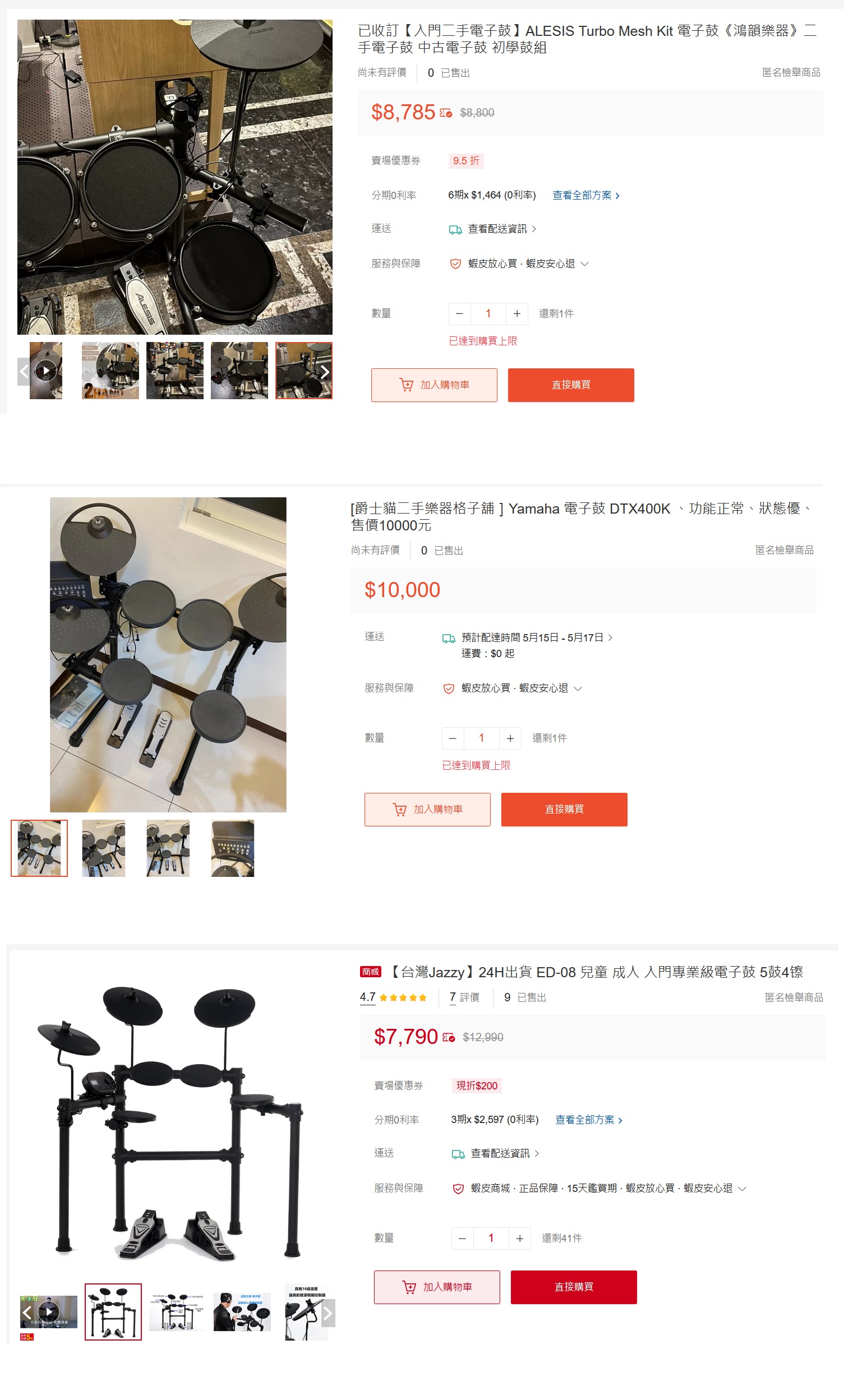Decrease quantity of the Yamaha DTX400K
The width and height of the screenshot is (844, 1400).
click(x=453, y=738)
